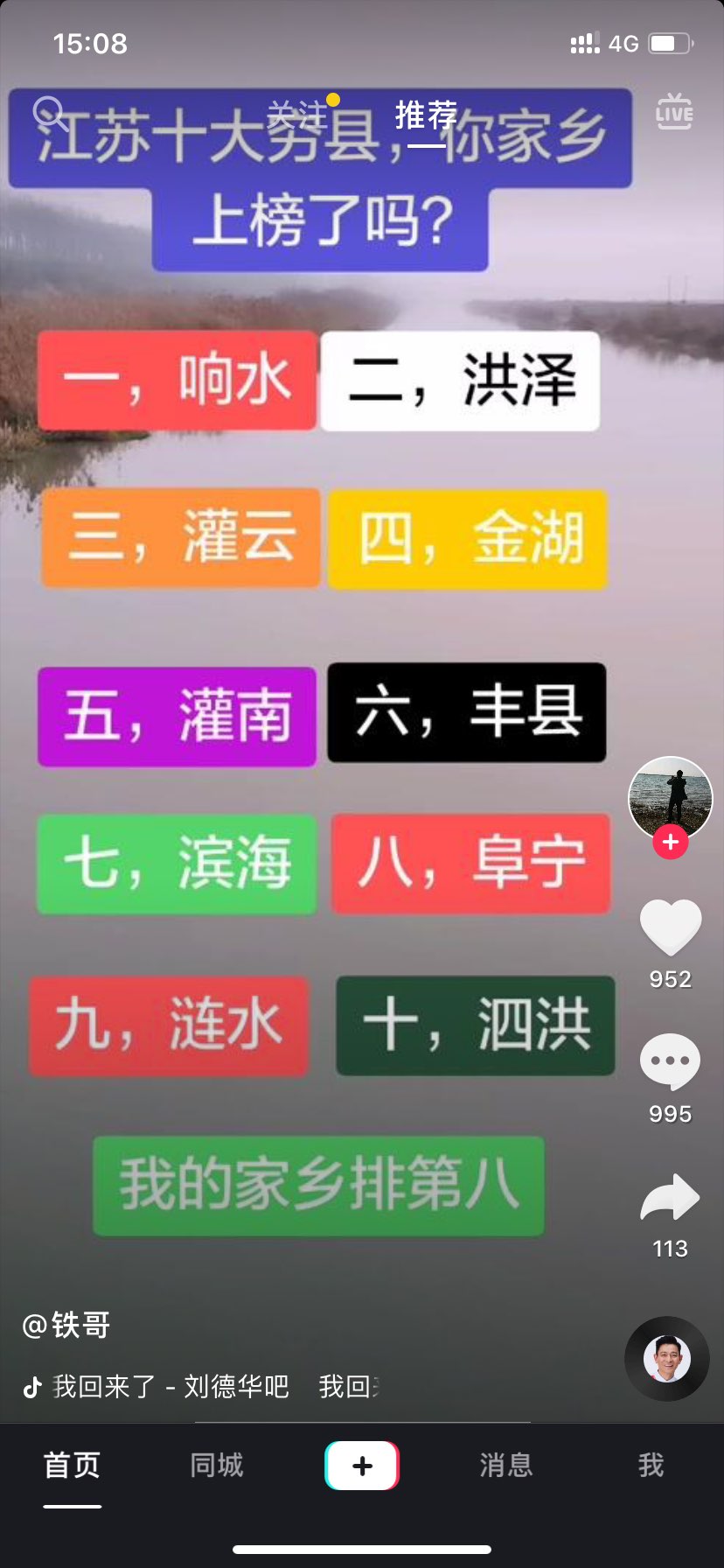724x1568 pixels.
Task: Go to the 首页 tab
Action: 73,1465
